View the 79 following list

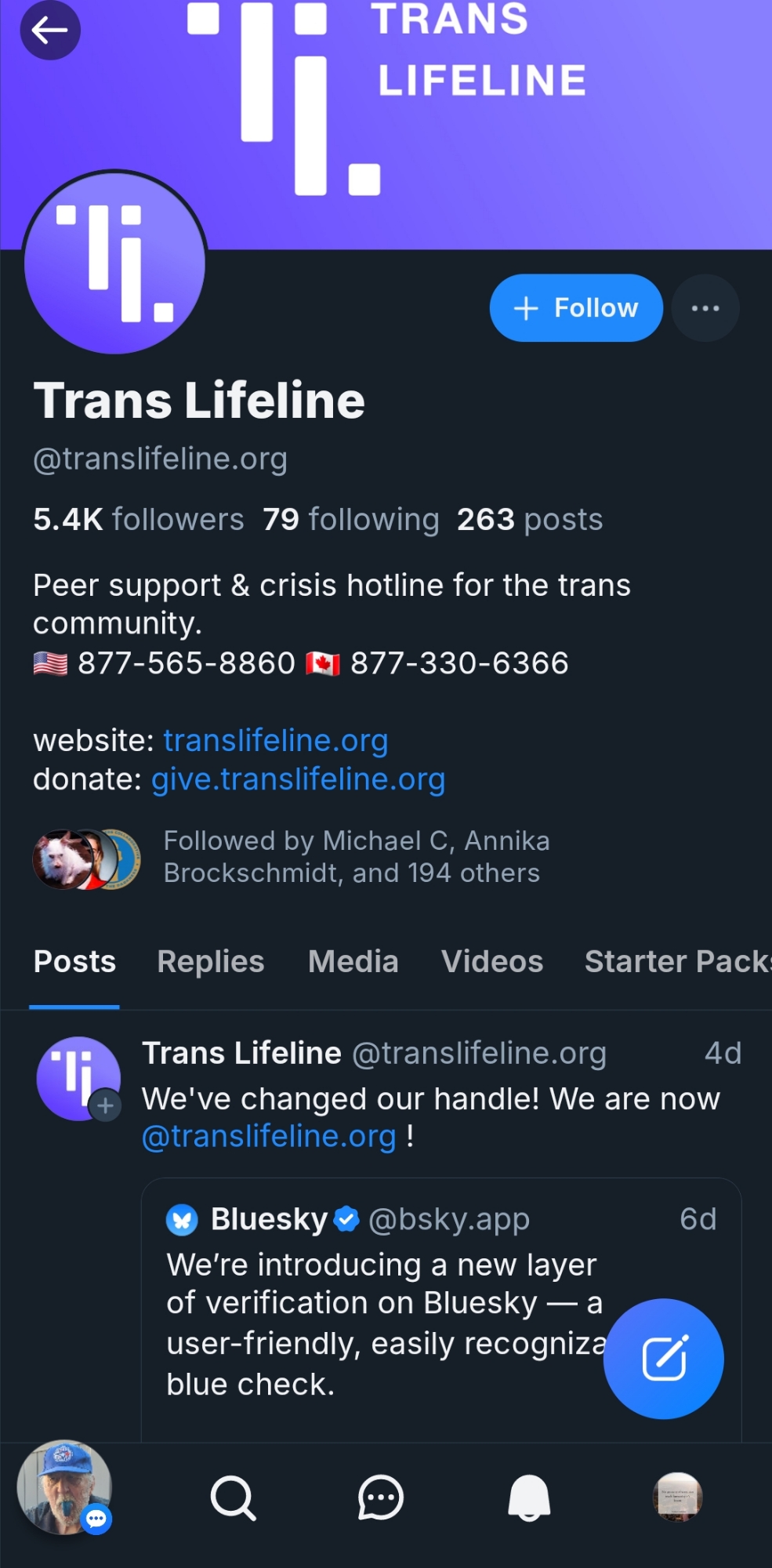click(350, 519)
